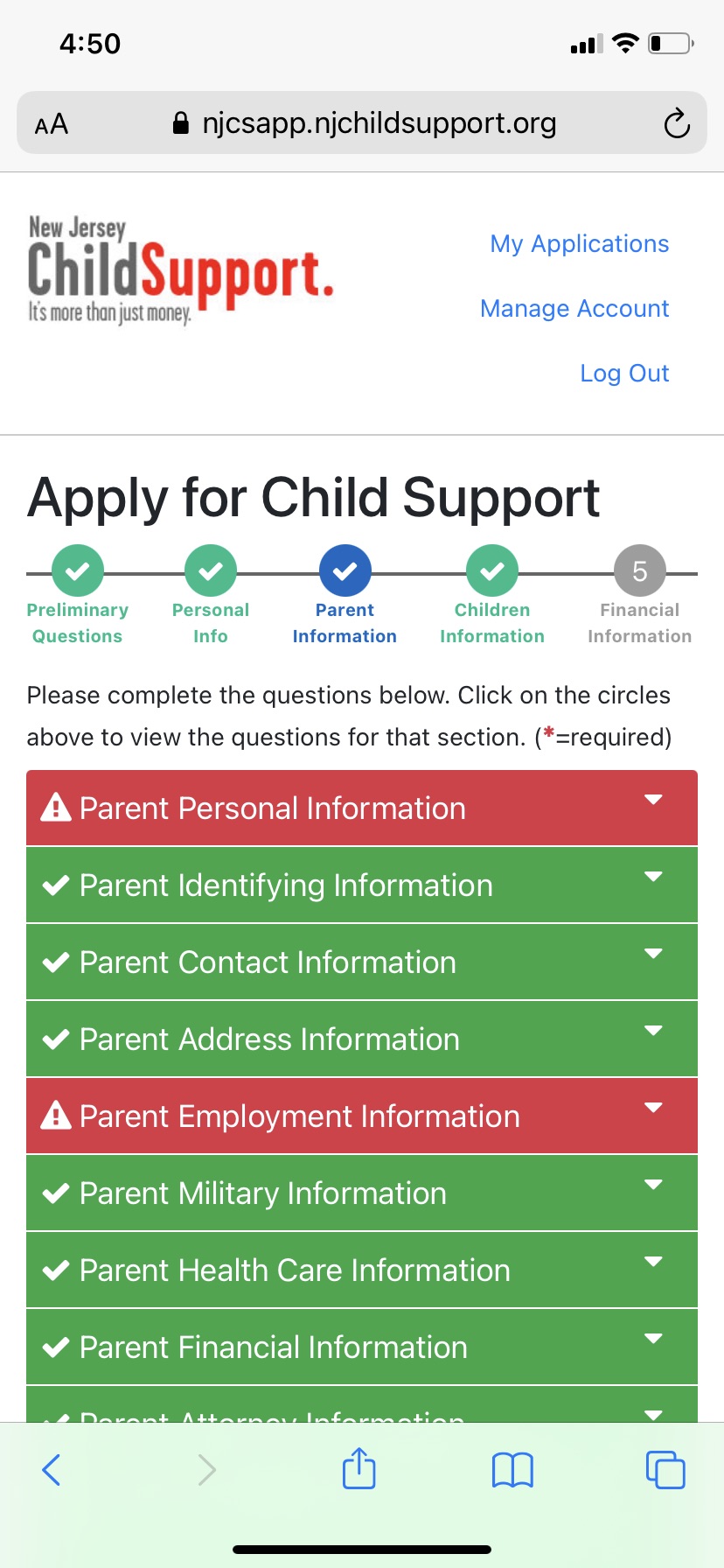Open the Parent Financial Information section
This screenshot has height=1568, width=724.
click(362, 1347)
